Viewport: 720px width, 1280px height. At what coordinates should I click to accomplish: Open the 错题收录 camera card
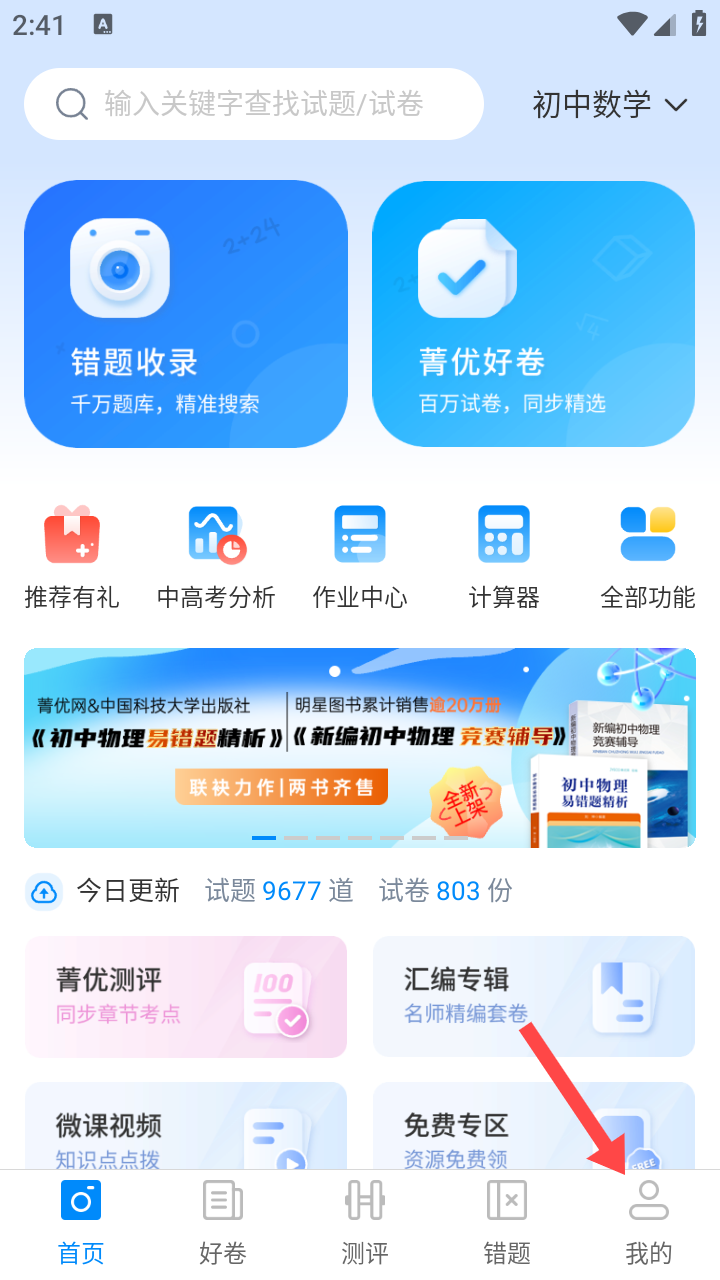pos(186,314)
